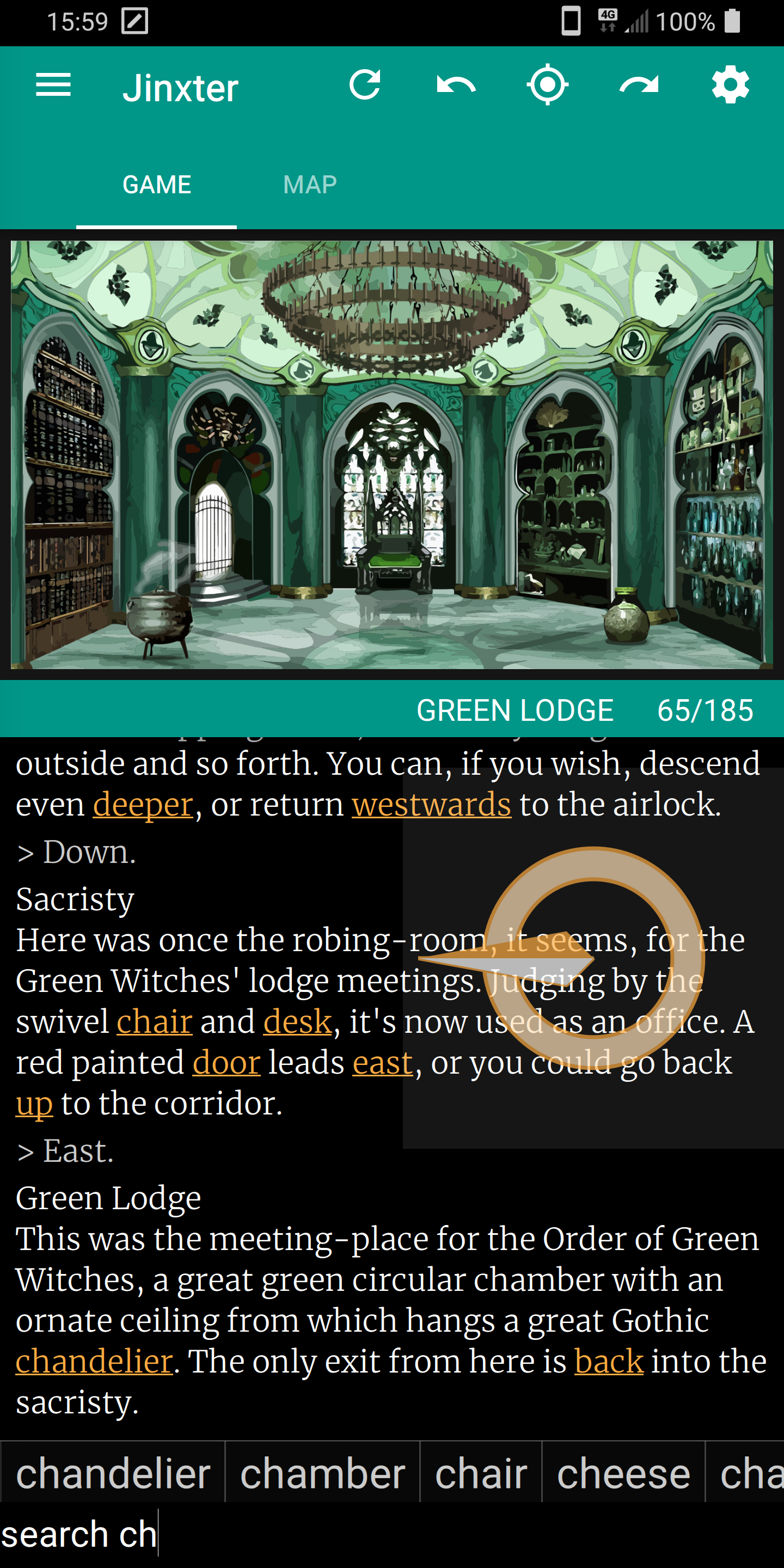
Task: Tap the target/locate icon in the toolbar
Action: tap(548, 84)
